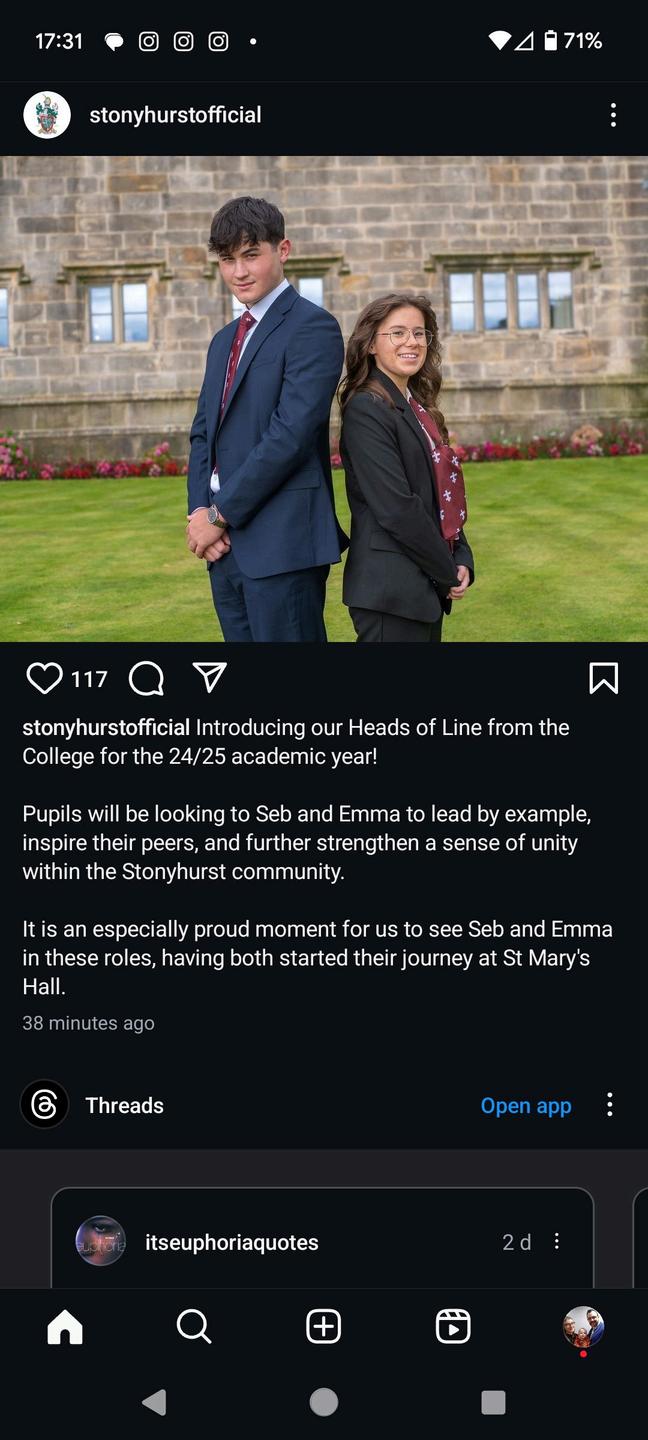
Task: Go back with system back button
Action: pos(154,1402)
